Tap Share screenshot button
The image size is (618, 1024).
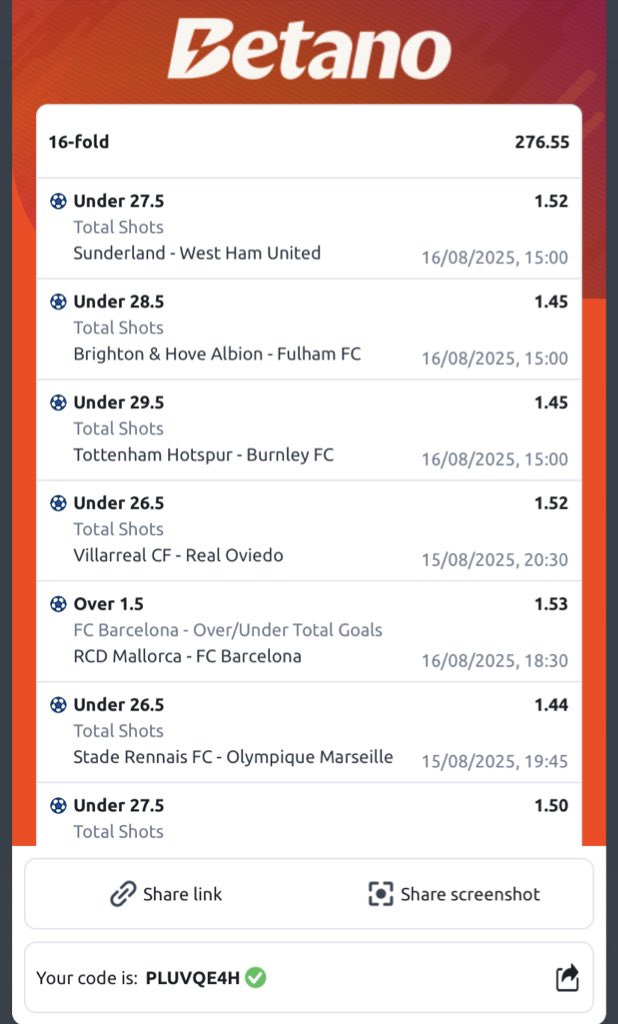(454, 893)
